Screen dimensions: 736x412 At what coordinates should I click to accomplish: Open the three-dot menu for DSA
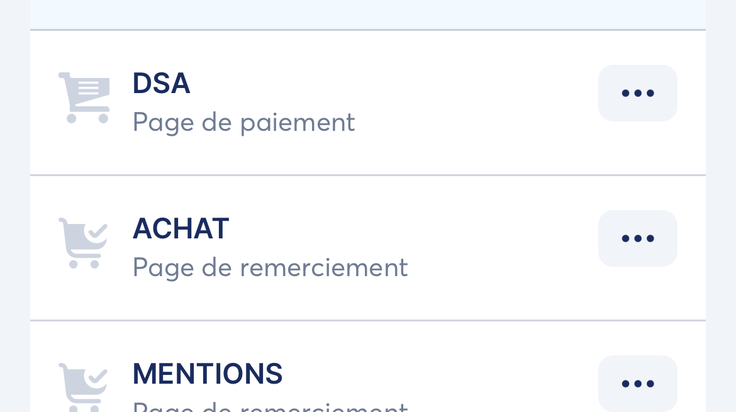637,93
